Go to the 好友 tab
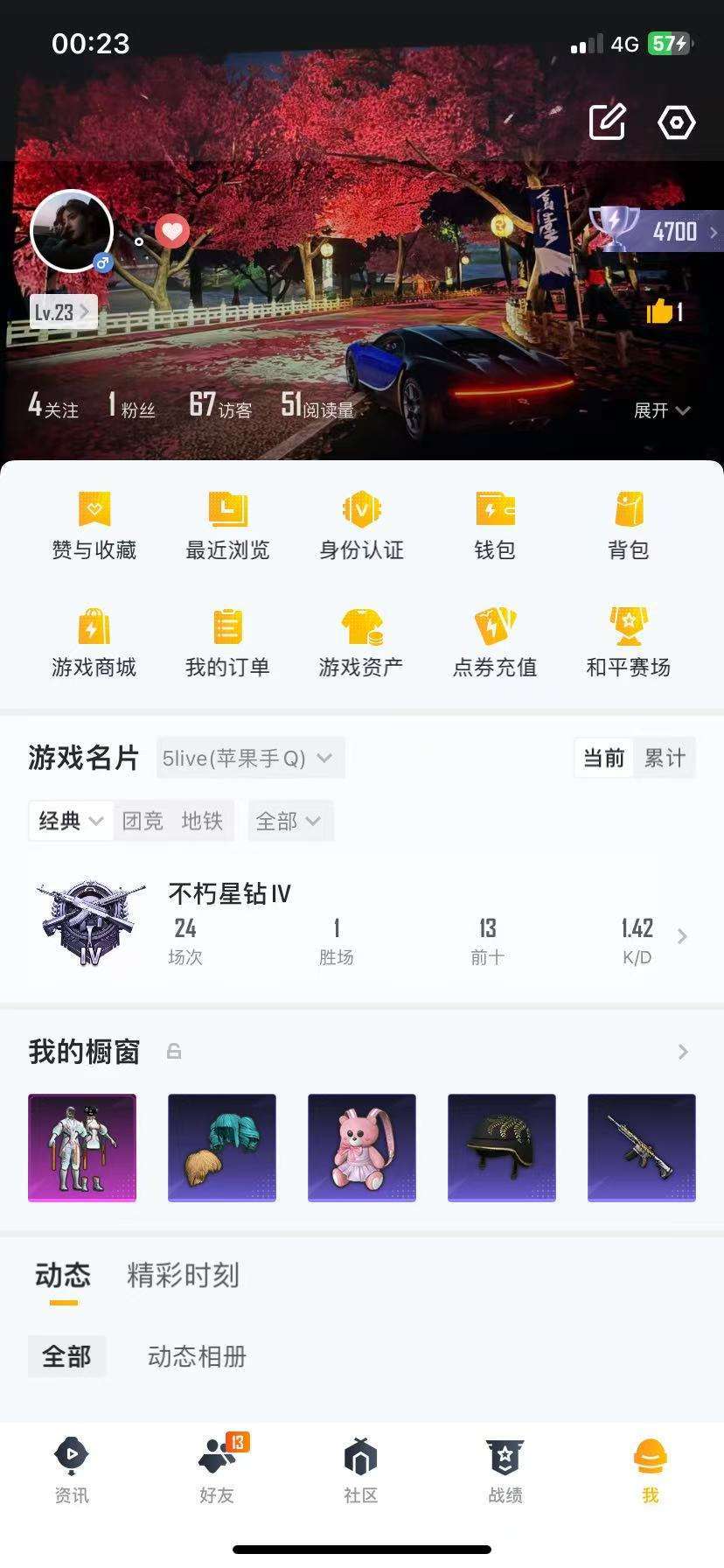 218,1470
